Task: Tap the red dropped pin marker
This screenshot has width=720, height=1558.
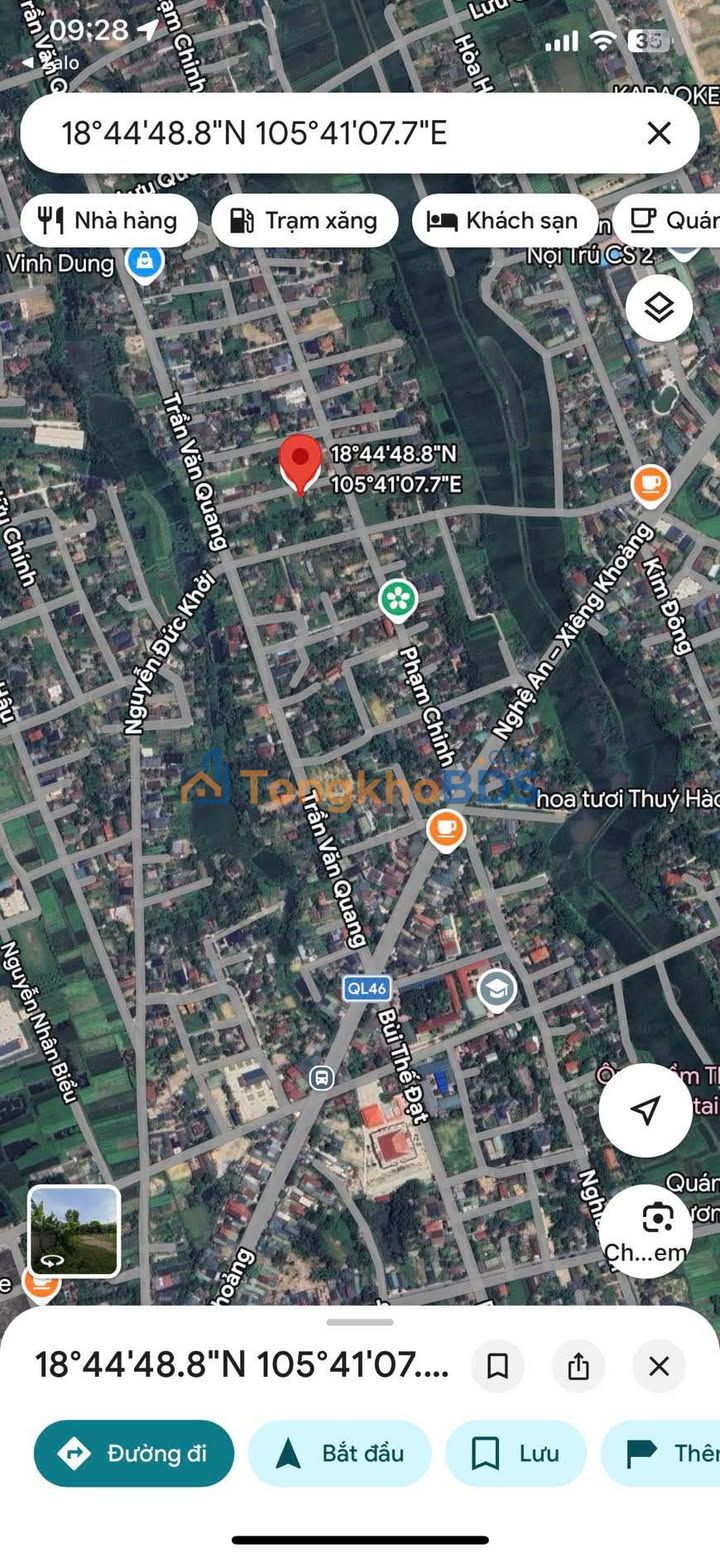Action: click(x=299, y=464)
